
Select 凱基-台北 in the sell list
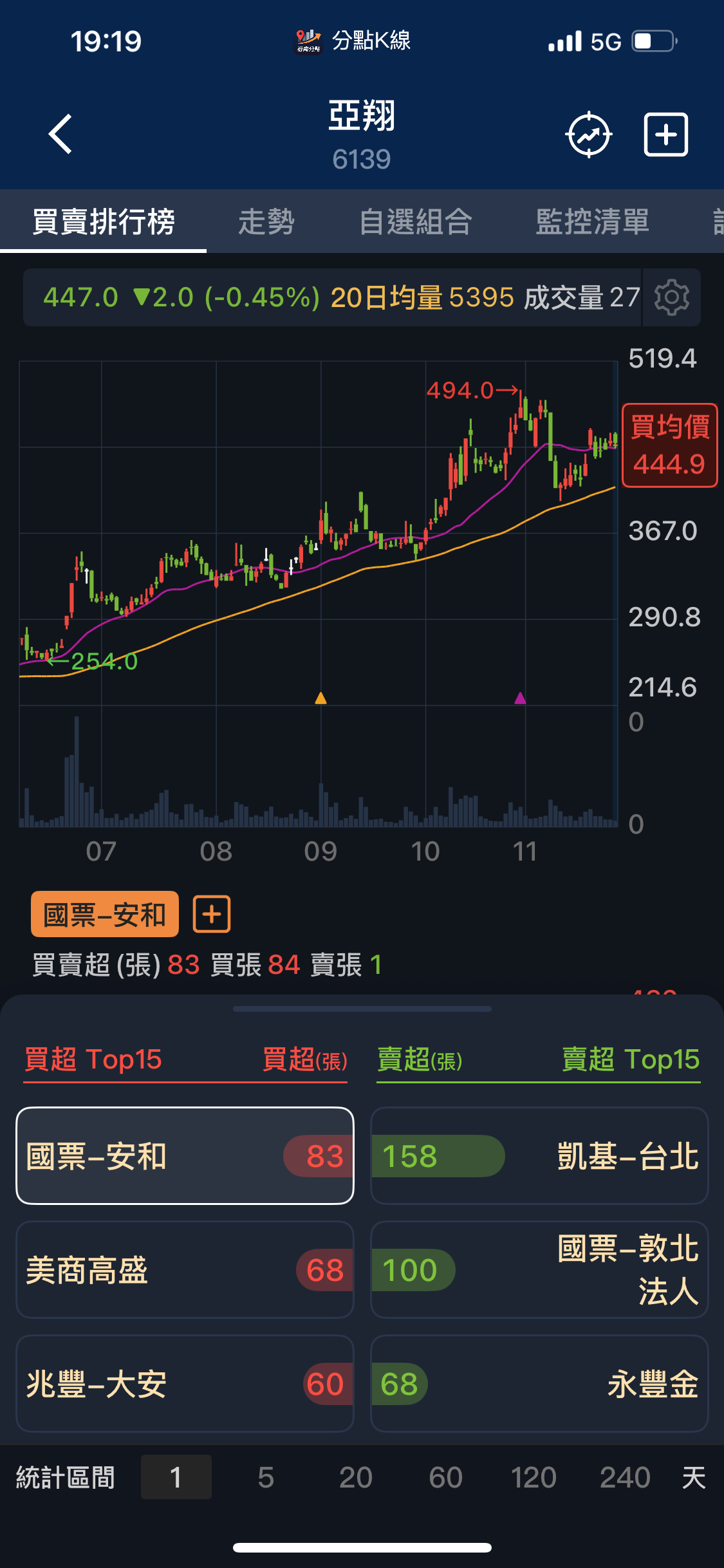(539, 1156)
